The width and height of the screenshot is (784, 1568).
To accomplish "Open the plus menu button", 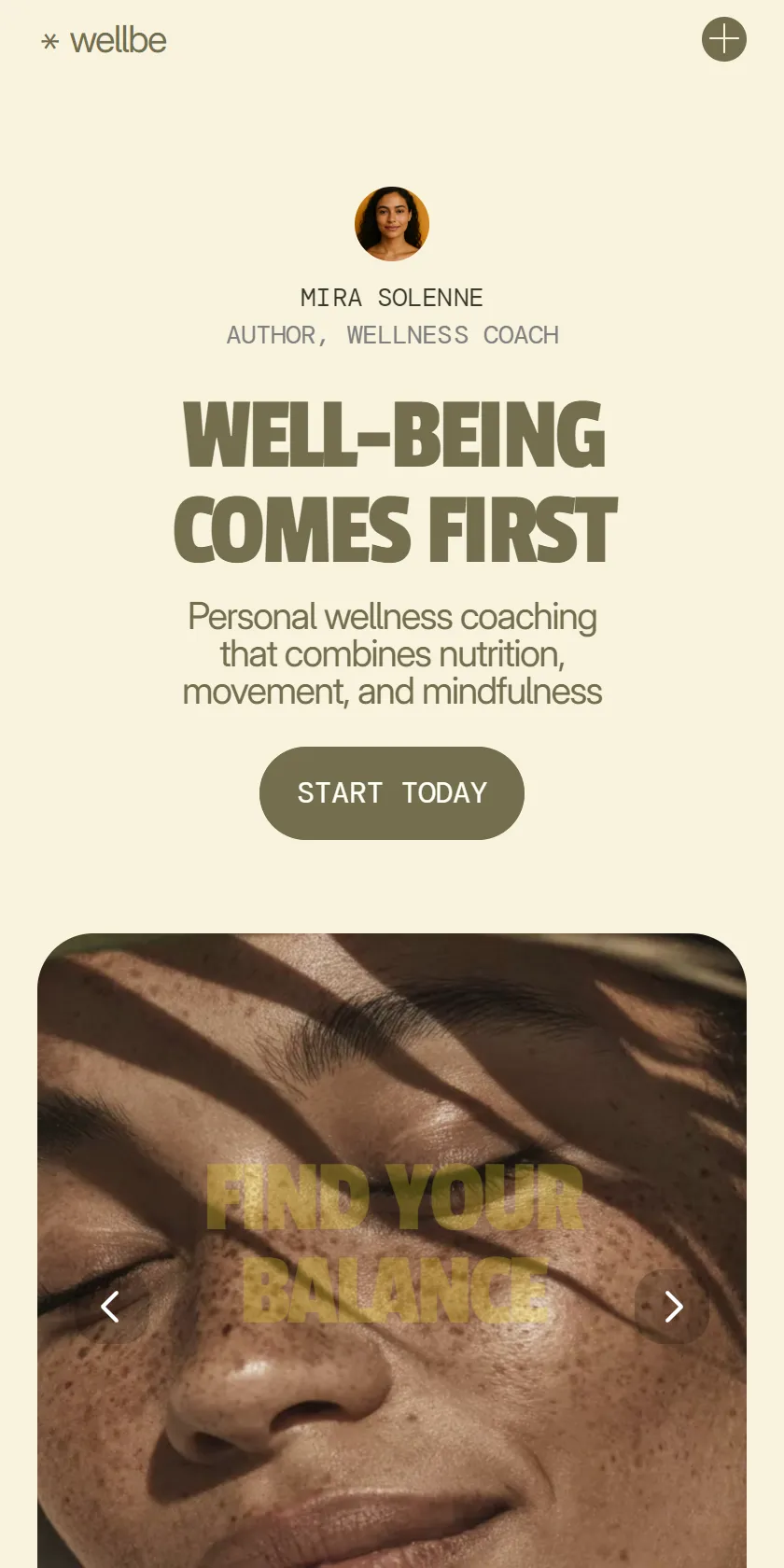I will pos(724,39).
